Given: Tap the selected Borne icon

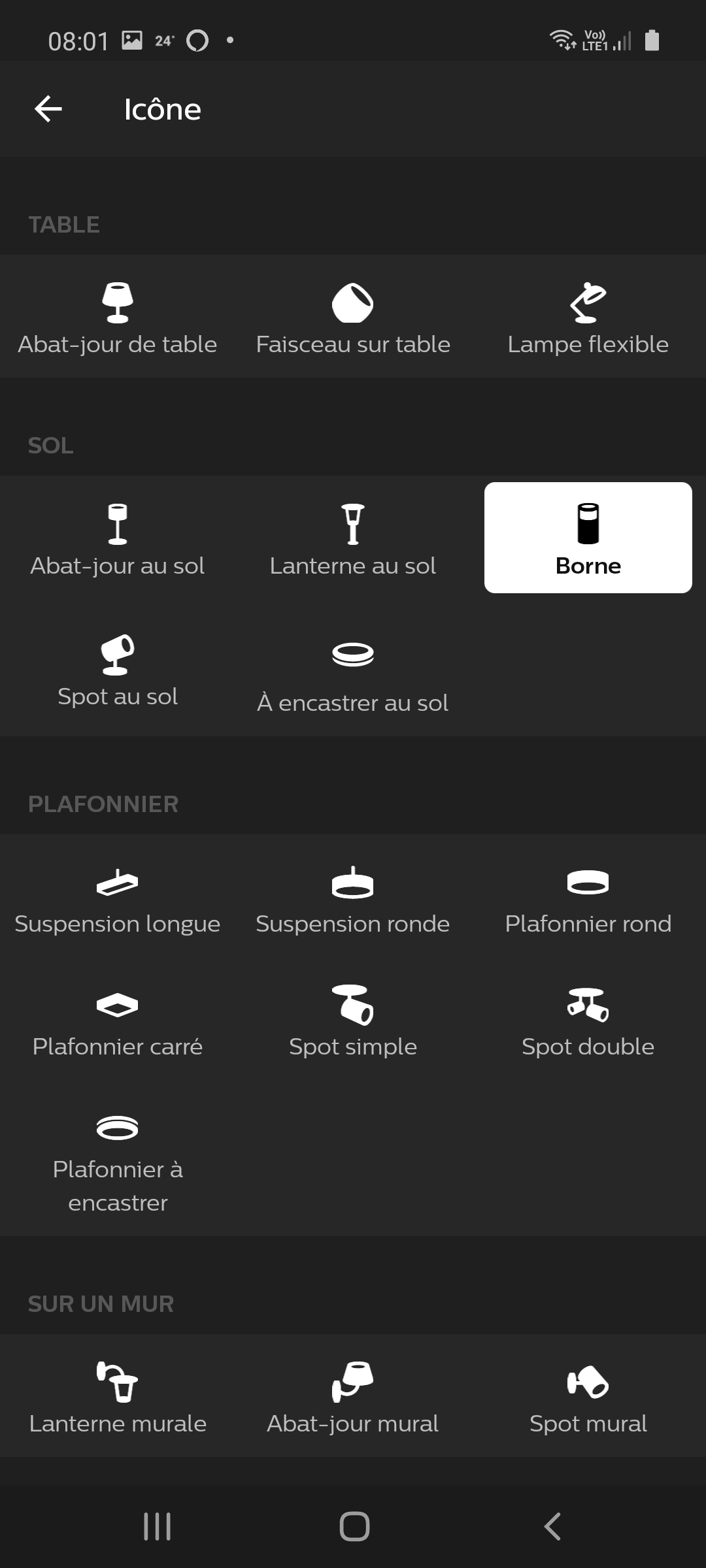Looking at the screenshot, I should [x=588, y=538].
